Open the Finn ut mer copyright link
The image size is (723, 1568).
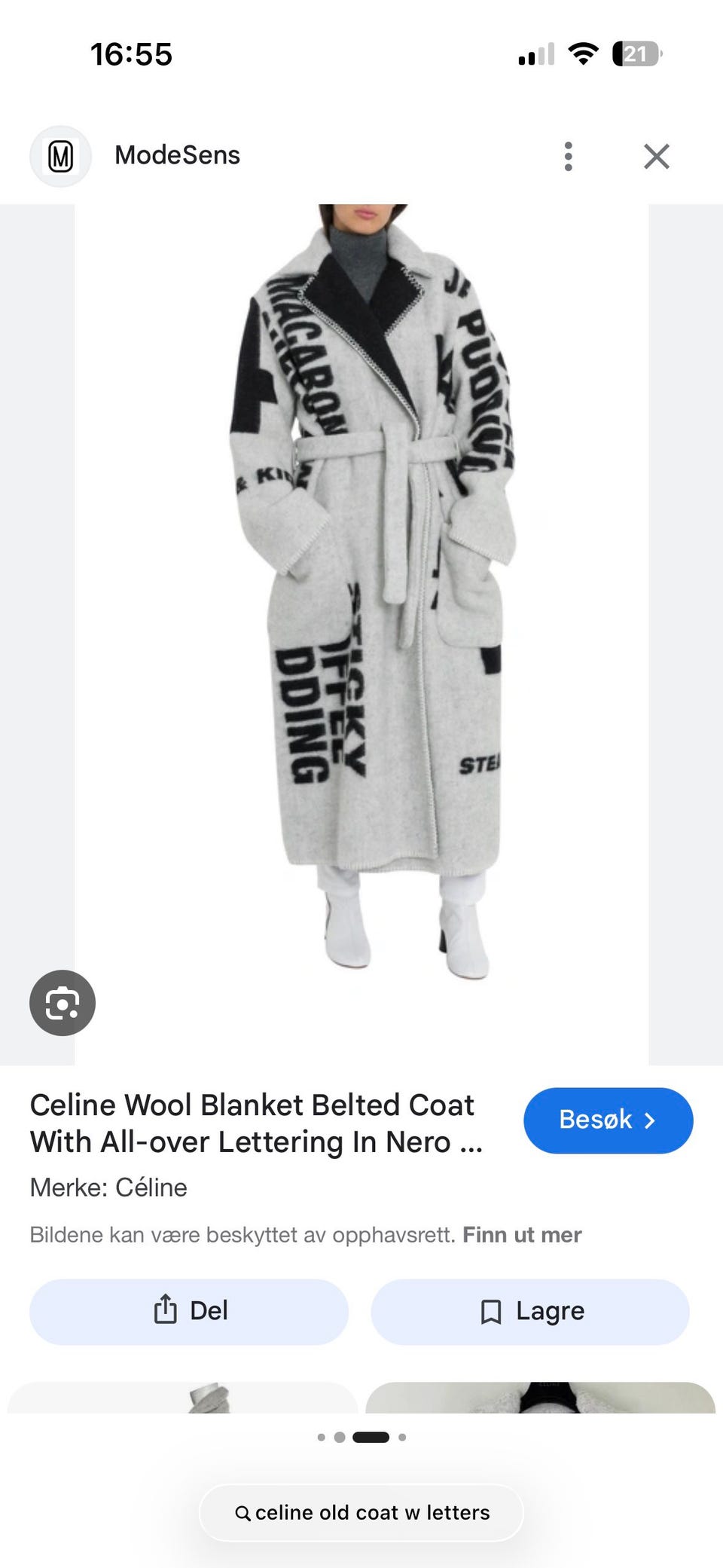click(522, 1235)
